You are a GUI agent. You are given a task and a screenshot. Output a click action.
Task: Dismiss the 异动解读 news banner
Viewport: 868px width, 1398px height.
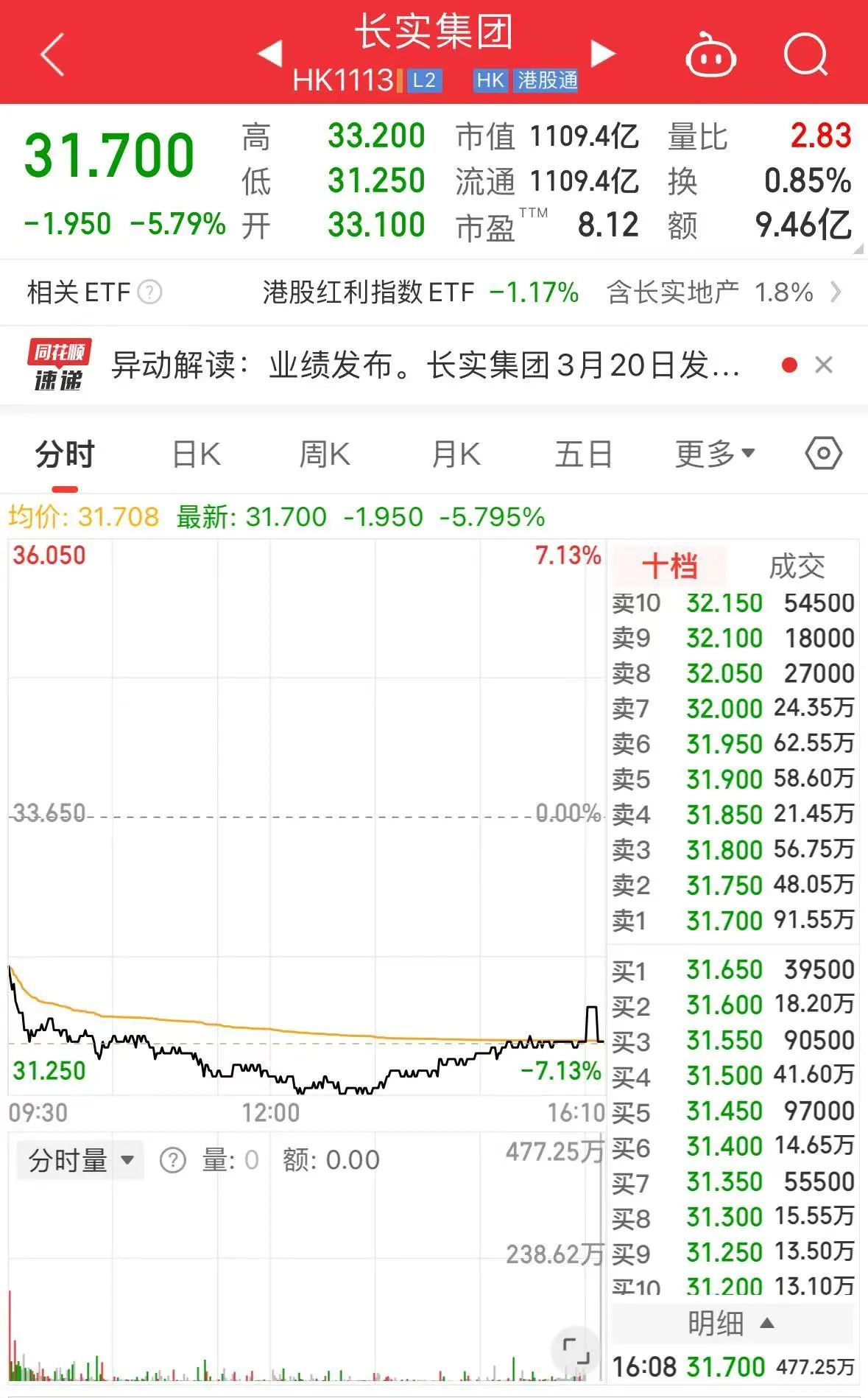pos(824,365)
